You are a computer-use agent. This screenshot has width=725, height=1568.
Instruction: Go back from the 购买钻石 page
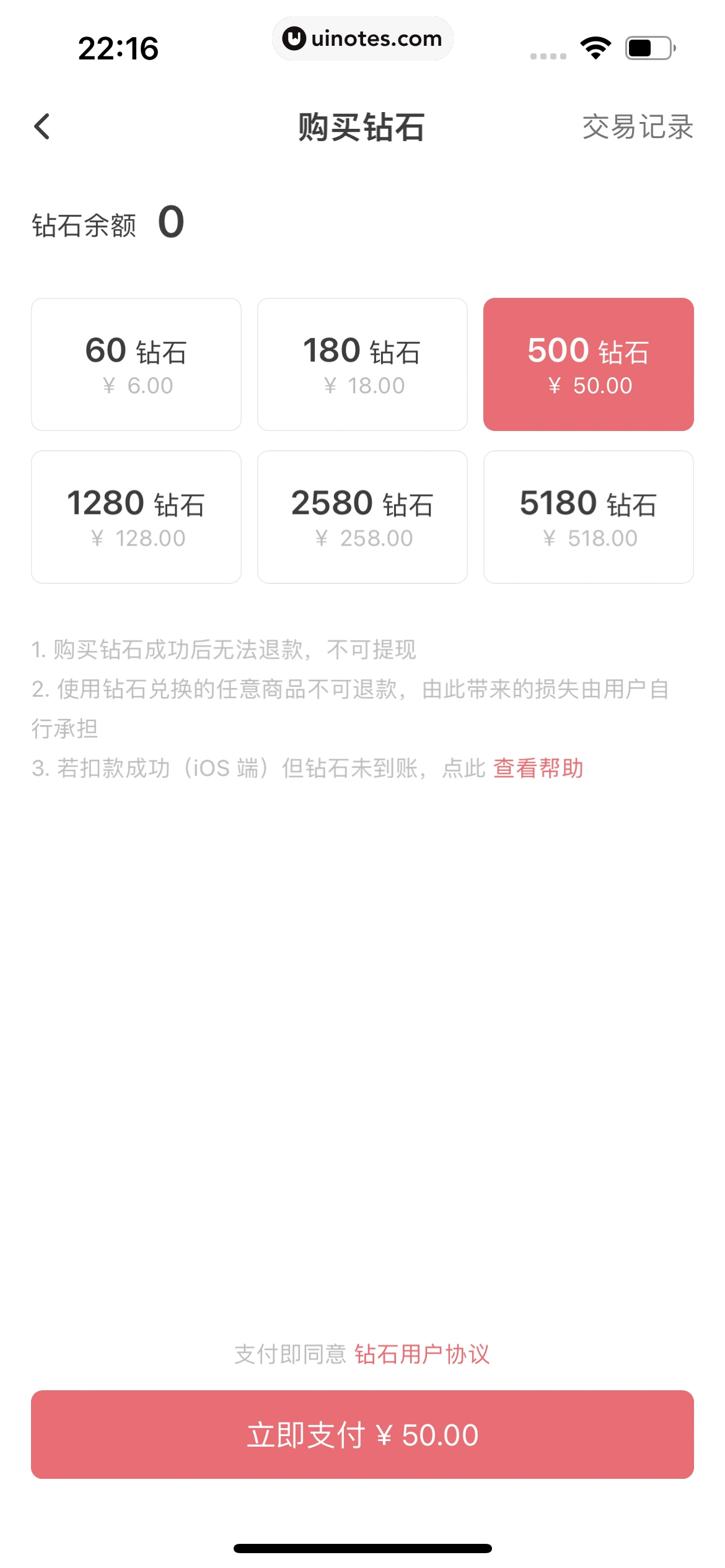coord(42,127)
